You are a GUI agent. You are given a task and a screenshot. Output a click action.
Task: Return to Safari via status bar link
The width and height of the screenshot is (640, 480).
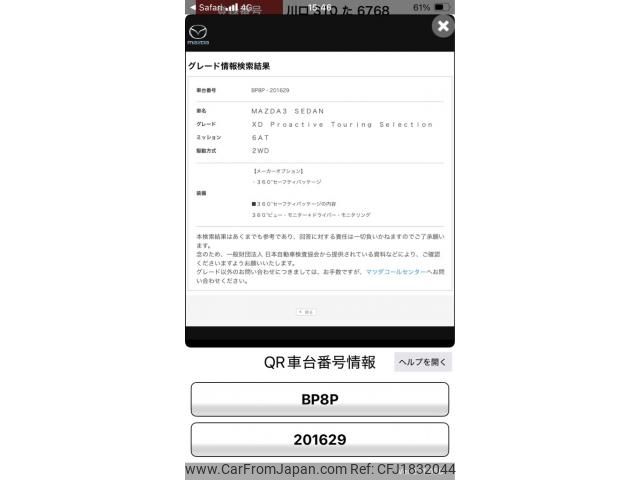(x=206, y=7)
